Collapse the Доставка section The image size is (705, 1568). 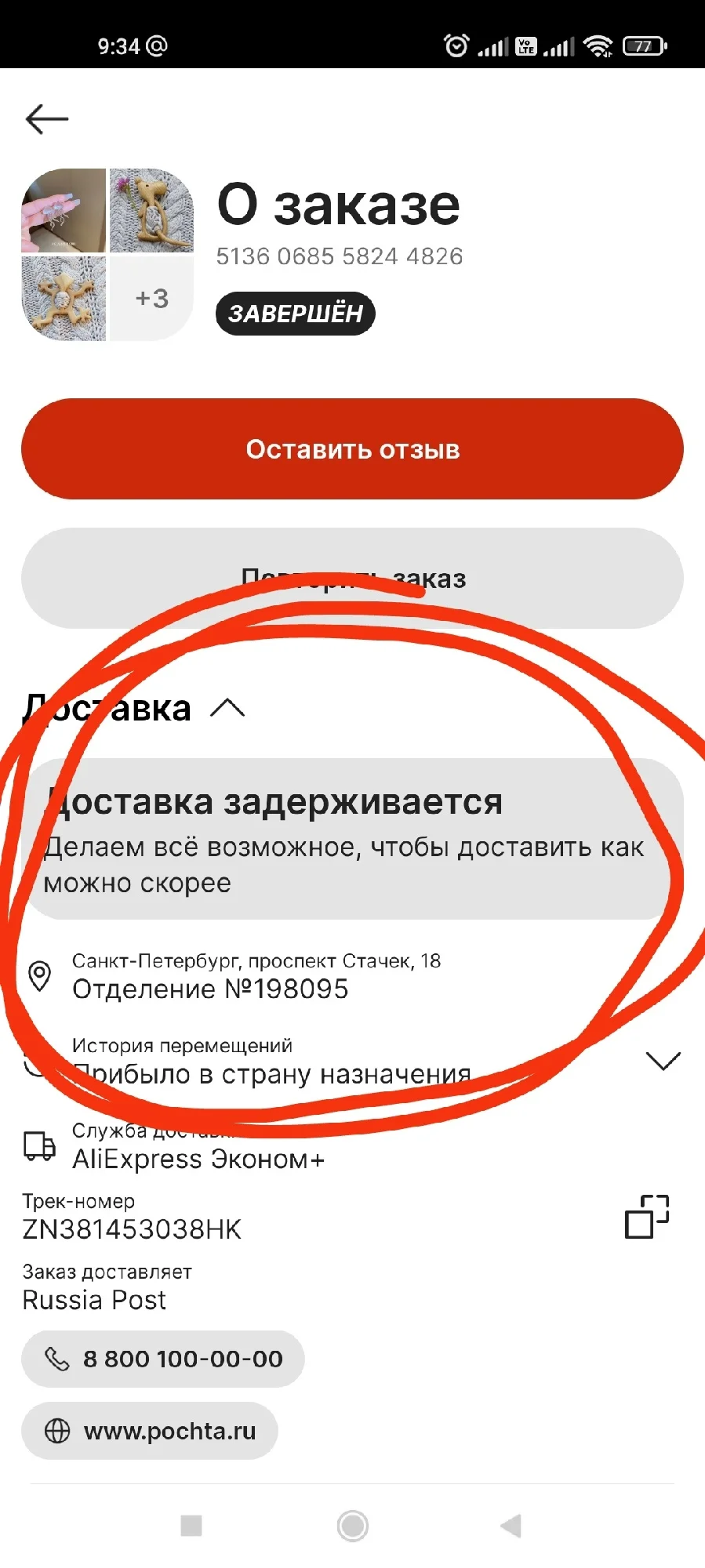pyautogui.click(x=227, y=709)
